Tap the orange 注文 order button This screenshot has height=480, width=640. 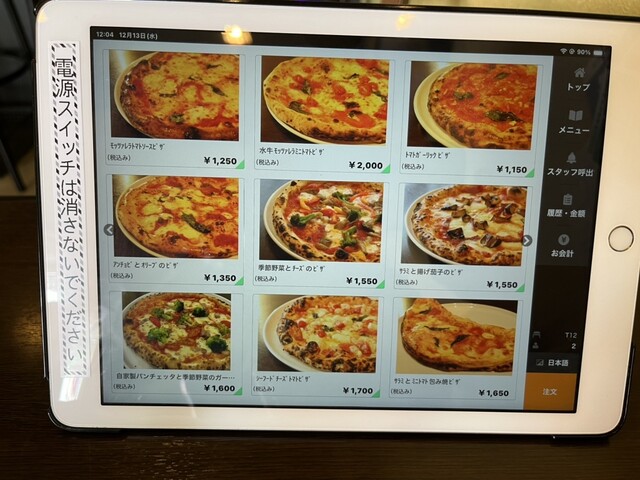point(549,392)
